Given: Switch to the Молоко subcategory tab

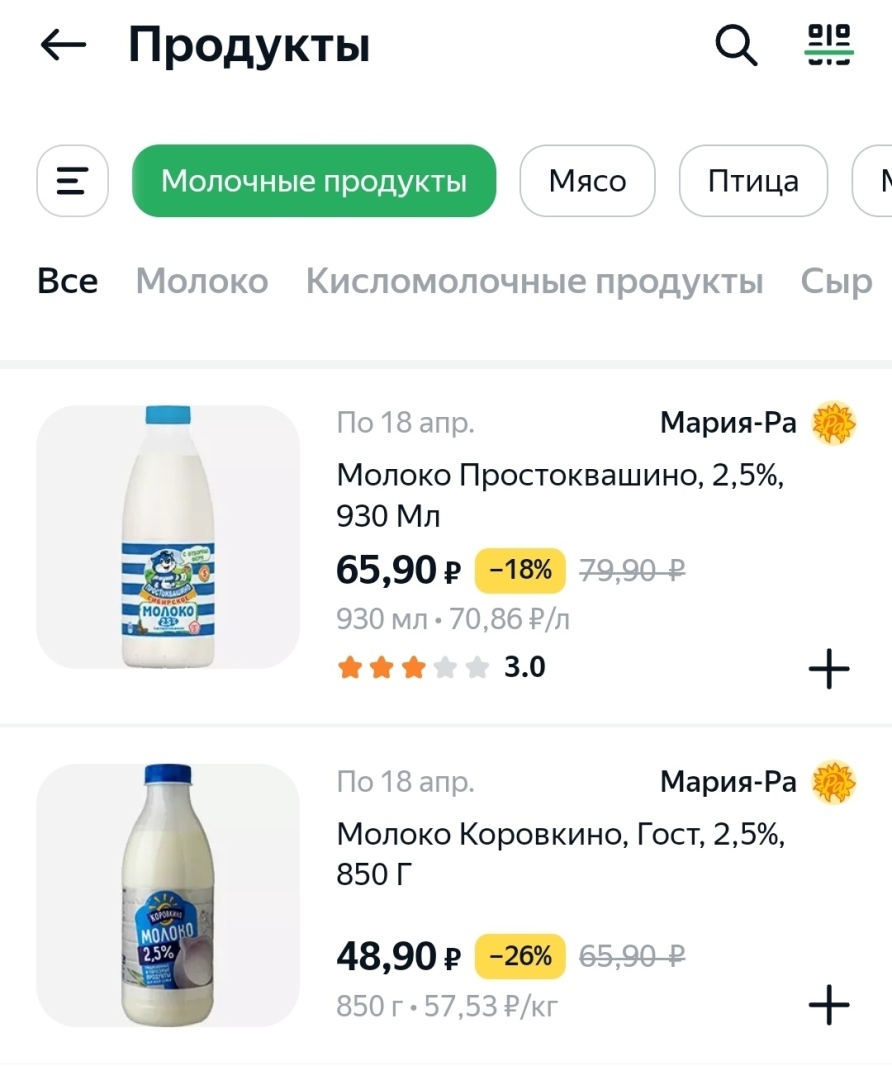Looking at the screenshot, I should [x=201, y=281].
